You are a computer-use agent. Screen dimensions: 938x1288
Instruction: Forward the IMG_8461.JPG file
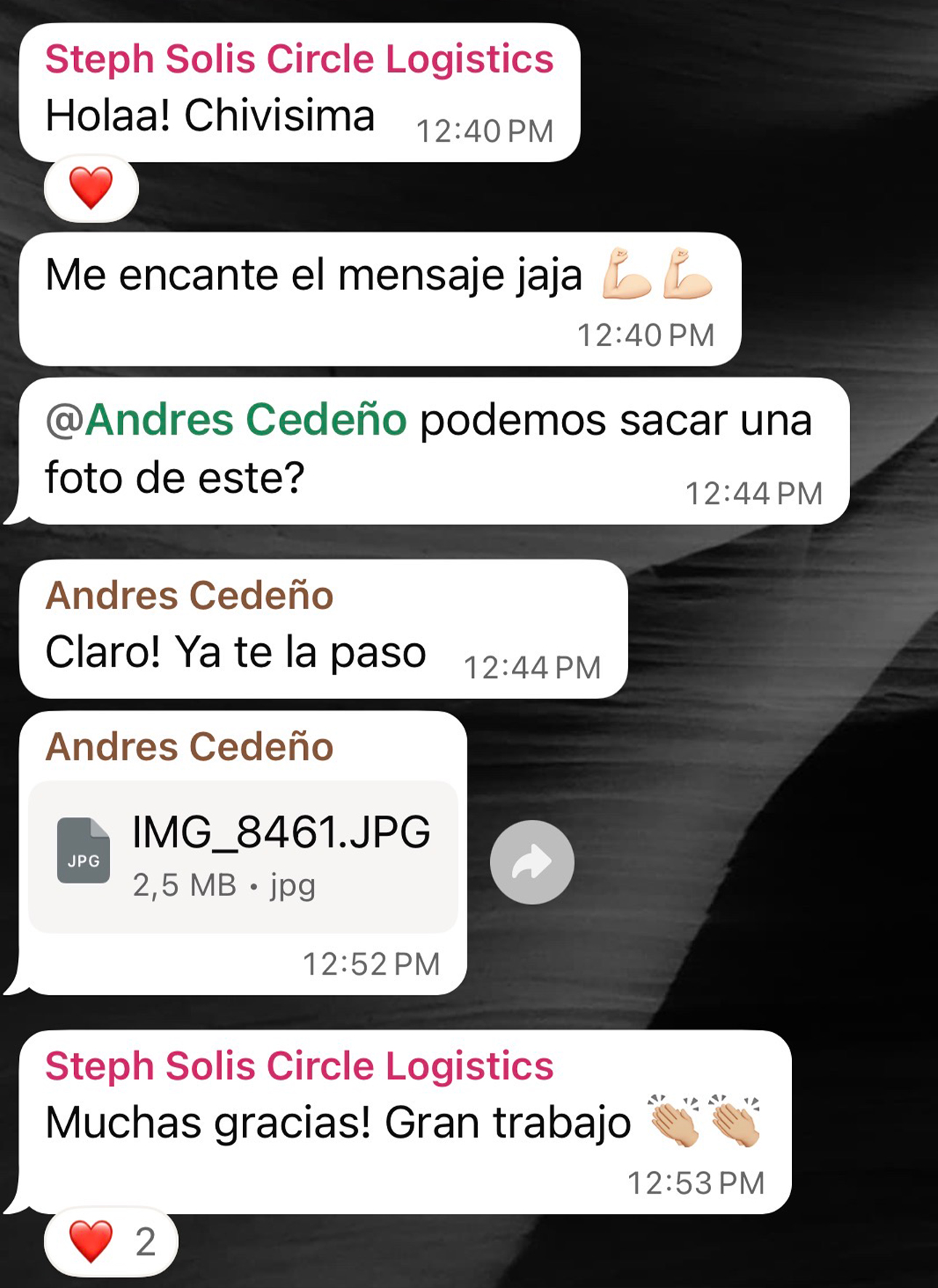532,862
